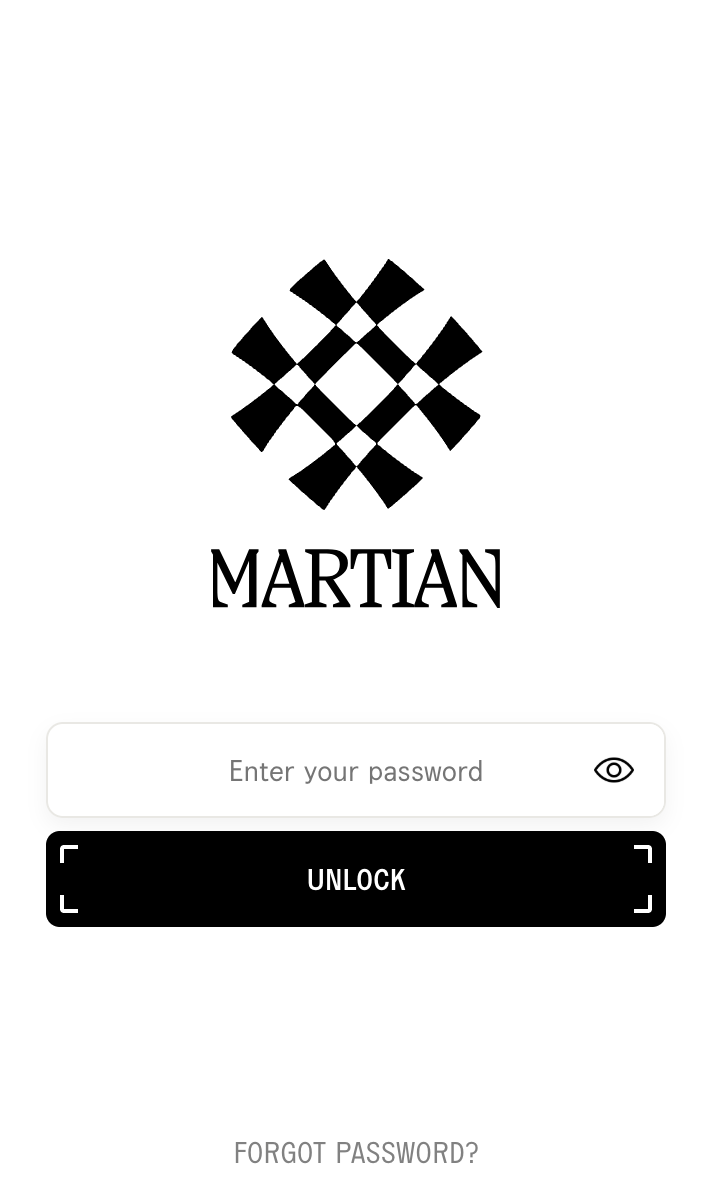Show the password with the eye icon
The height and width of the screenshot is (1186, 712).
[613, 770]
